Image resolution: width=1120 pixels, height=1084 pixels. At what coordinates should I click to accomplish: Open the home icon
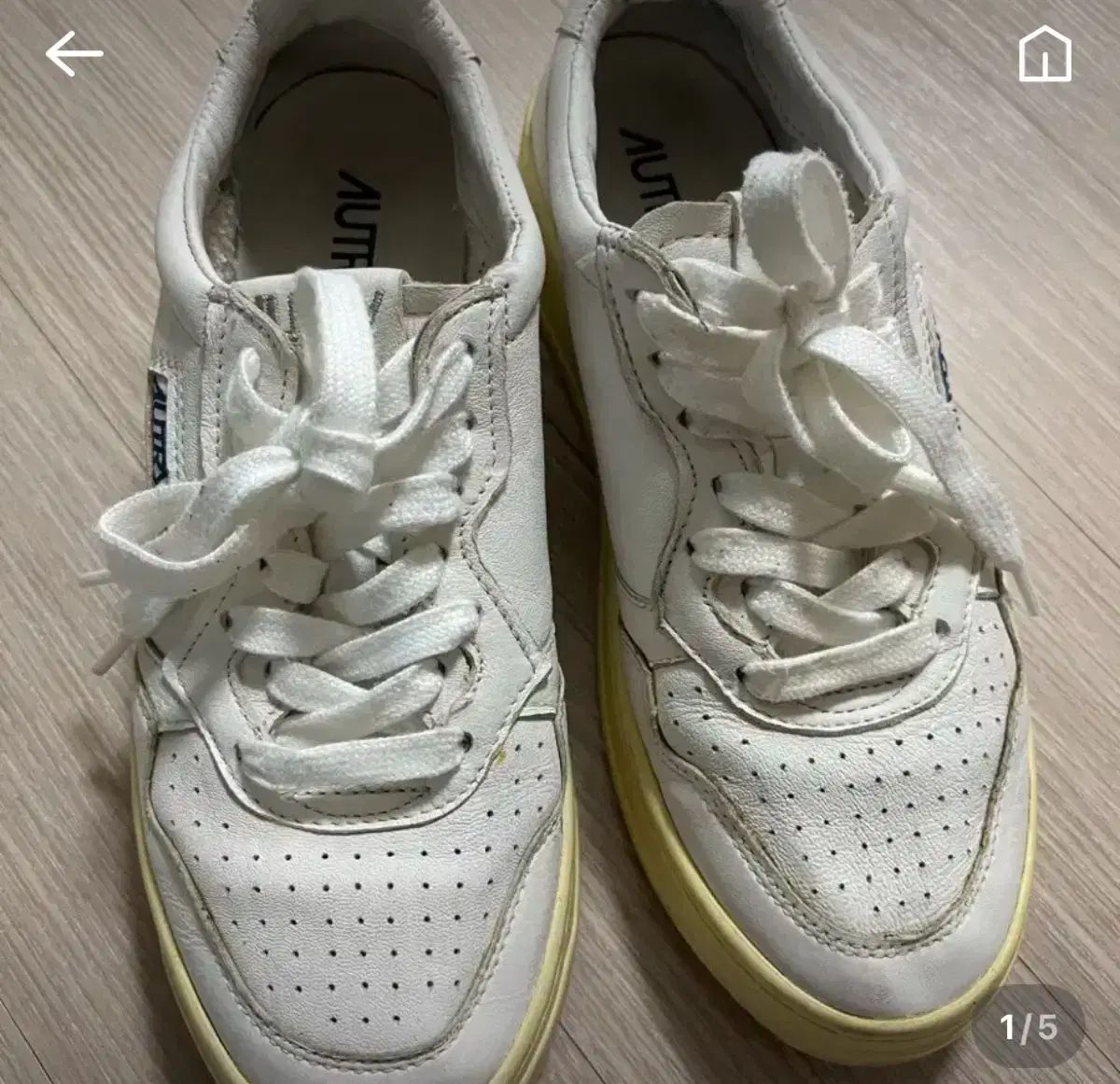1045,54
